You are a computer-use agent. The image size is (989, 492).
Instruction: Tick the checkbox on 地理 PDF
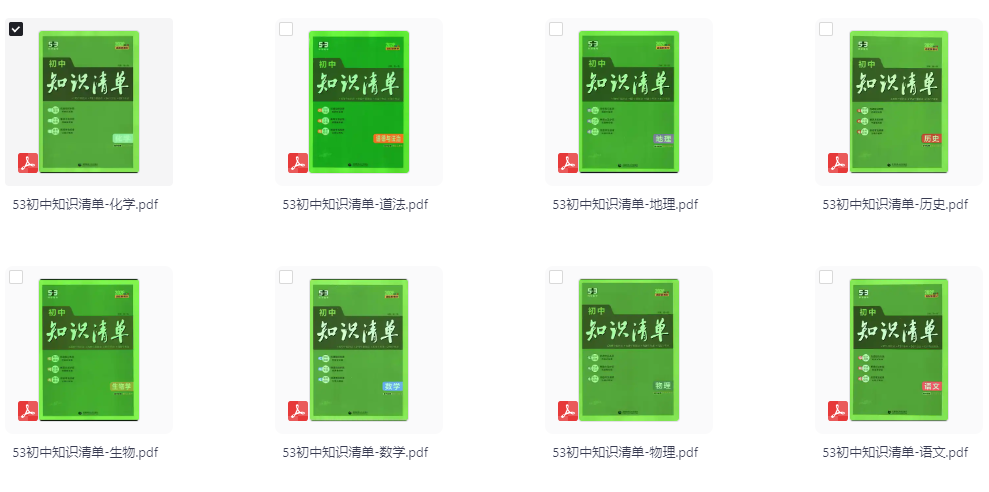click(556, 29)
